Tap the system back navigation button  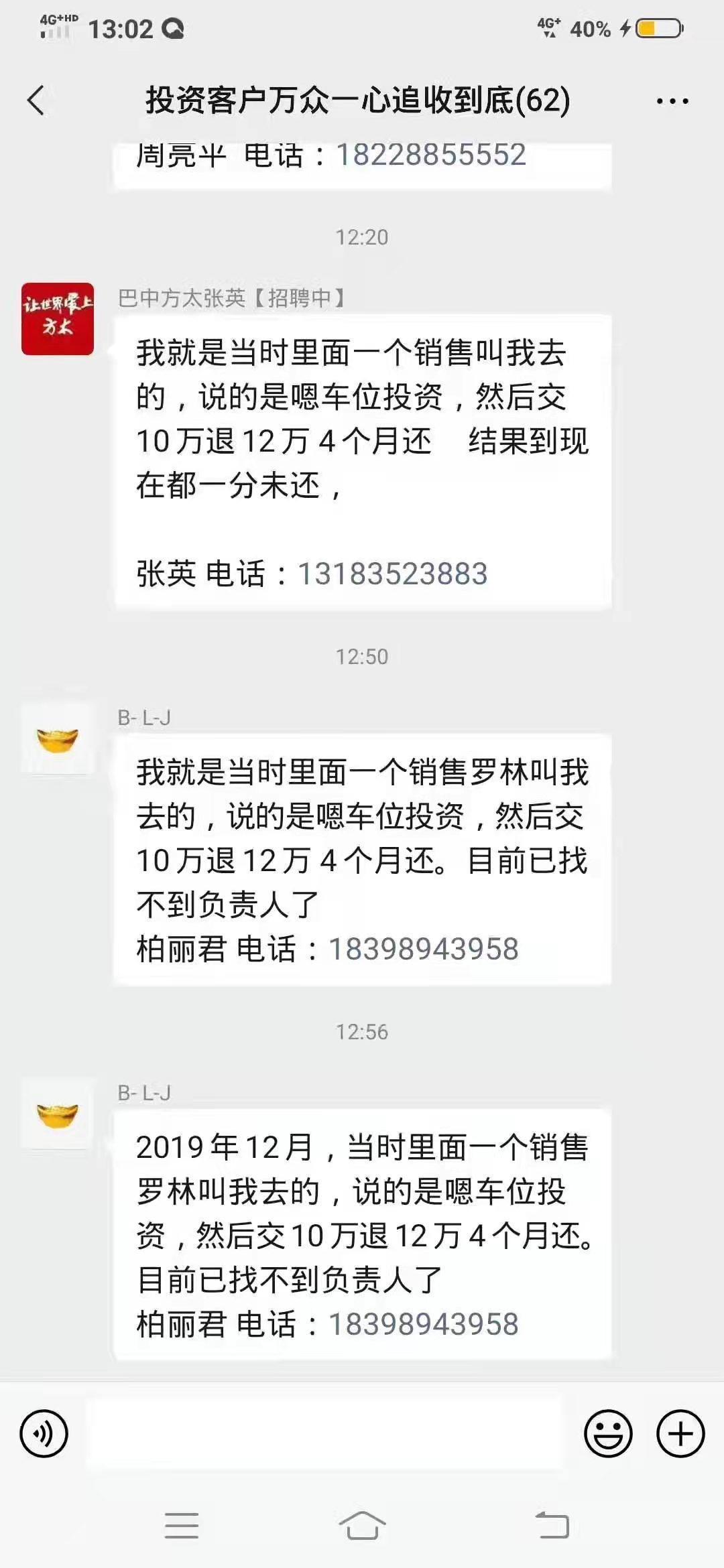pos(552,1526)
